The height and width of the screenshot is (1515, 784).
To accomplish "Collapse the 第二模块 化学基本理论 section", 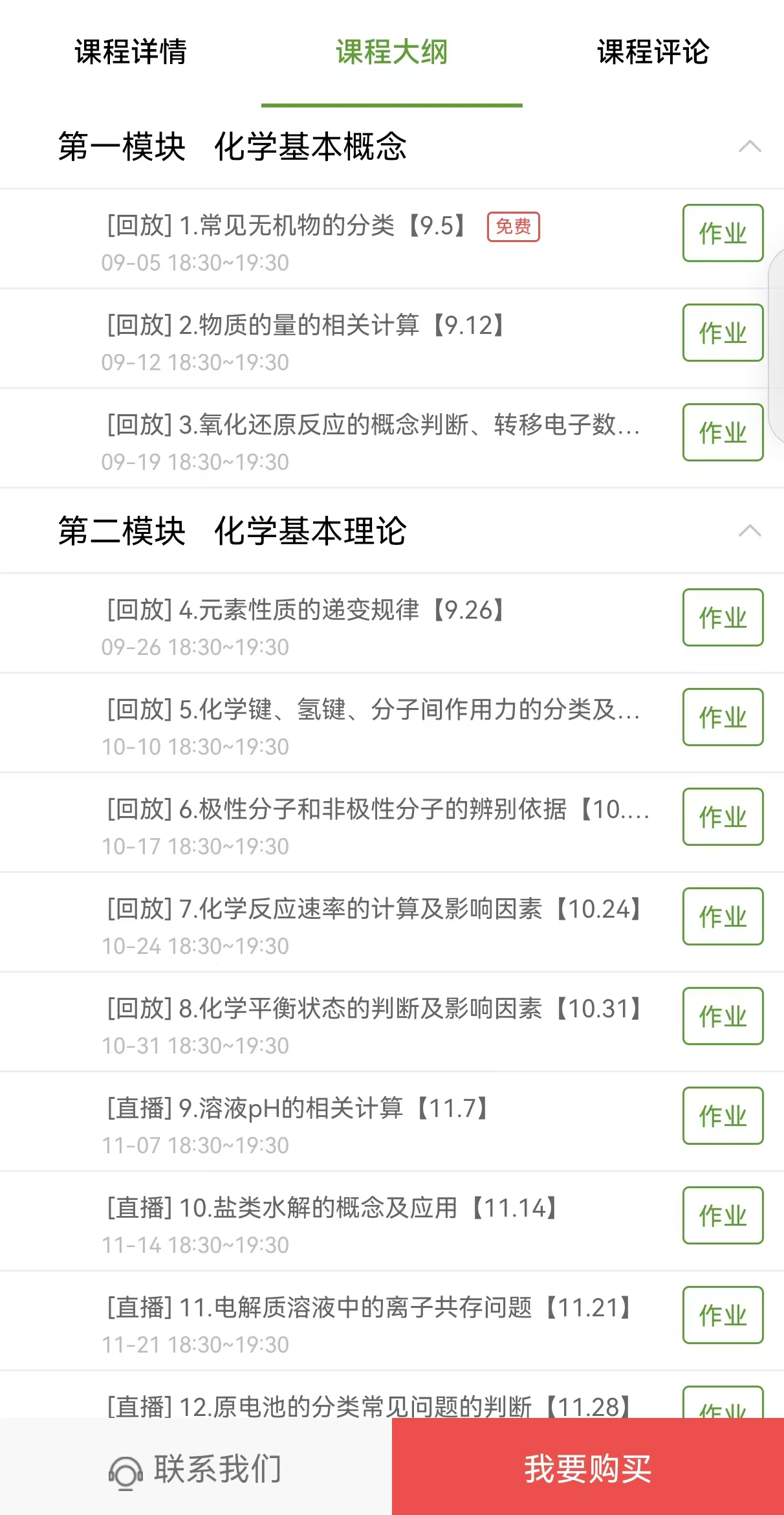I will pyautogui.click(x=750, y=531).
